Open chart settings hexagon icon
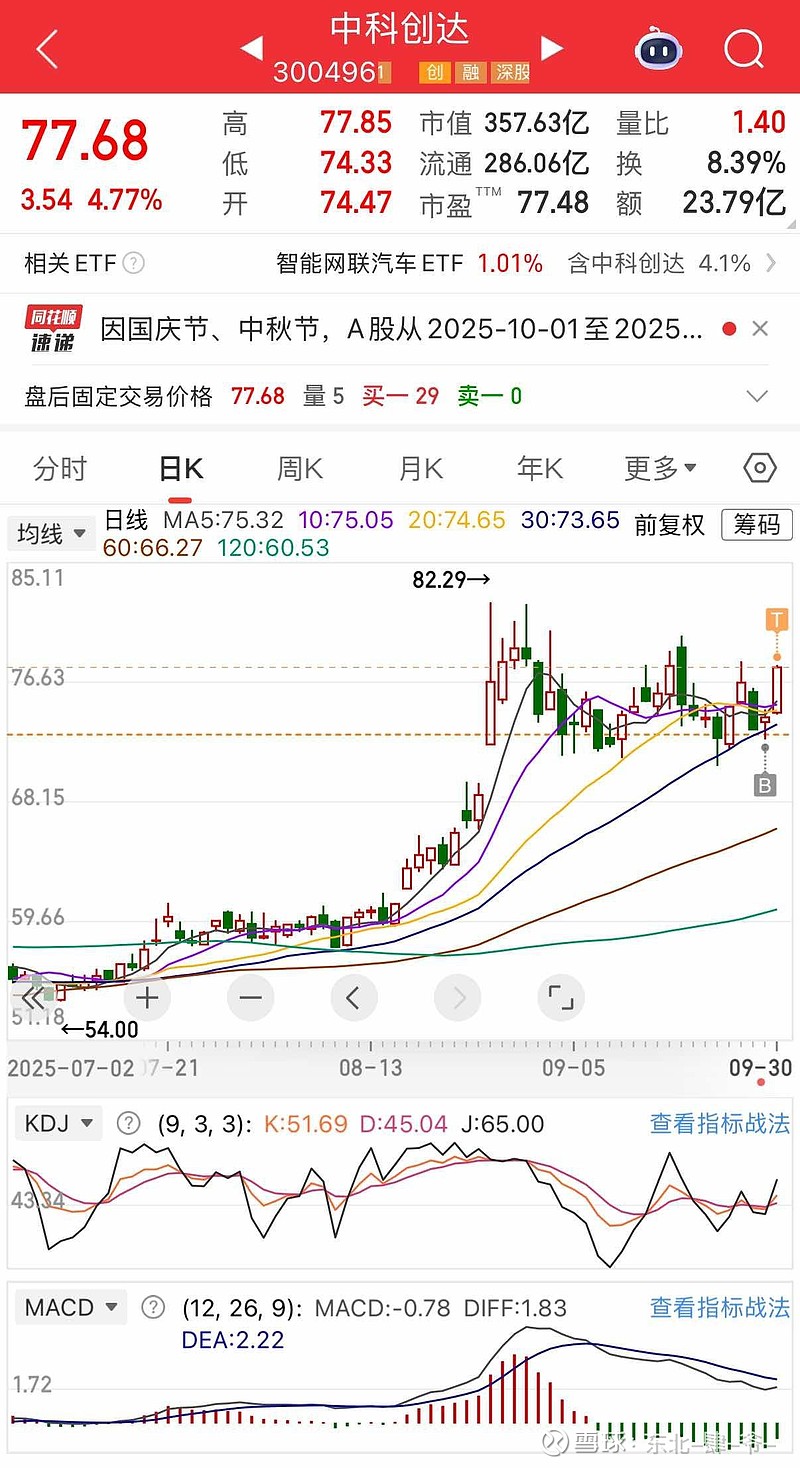 tap(760, 468)
